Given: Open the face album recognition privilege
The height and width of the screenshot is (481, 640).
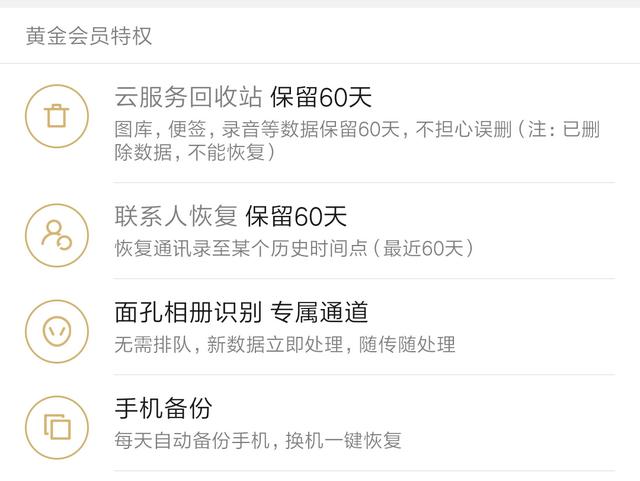Looking at the screenshot, I should coord(320,327).
